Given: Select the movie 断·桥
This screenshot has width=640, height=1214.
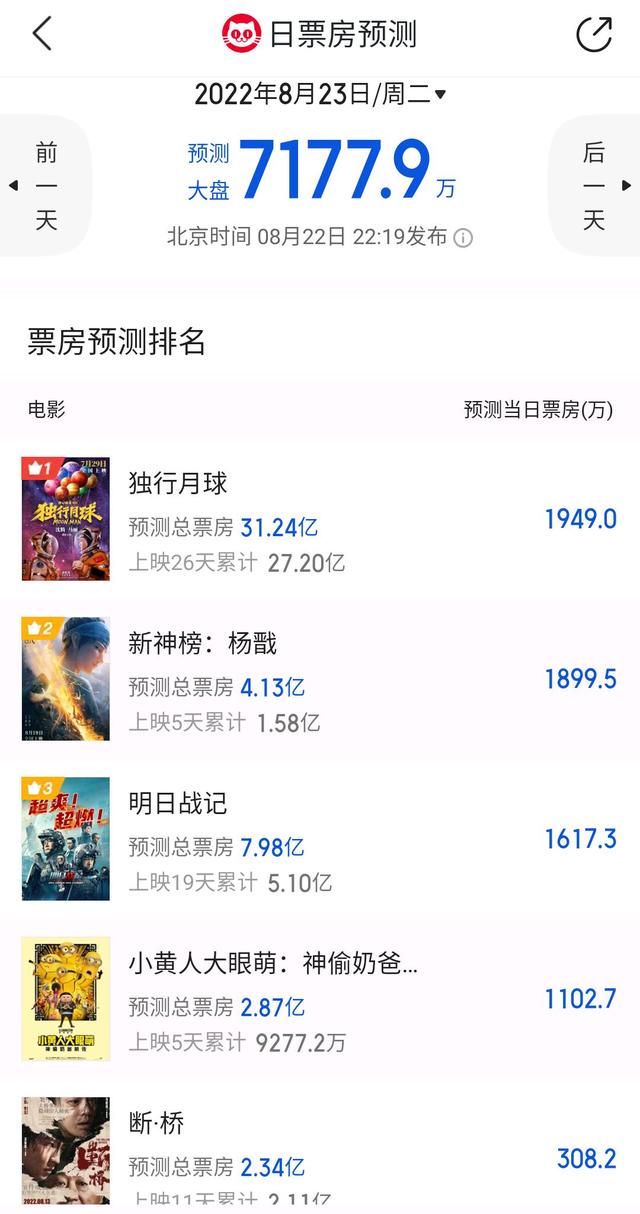Looking at the screenshot, I should [320, 1147].
